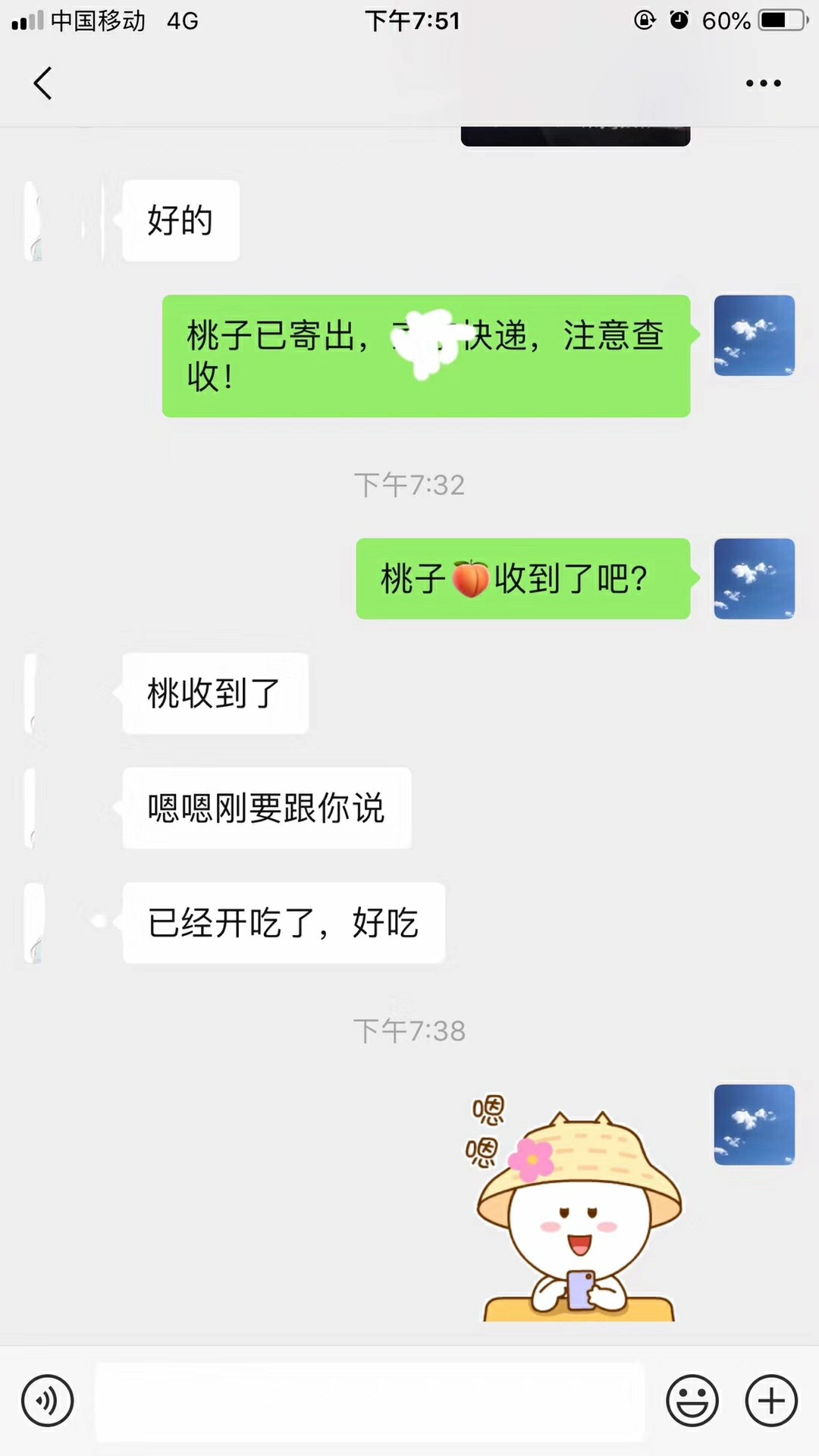
Task: Open the partially visible image message
Action: (x=575, y=136)
